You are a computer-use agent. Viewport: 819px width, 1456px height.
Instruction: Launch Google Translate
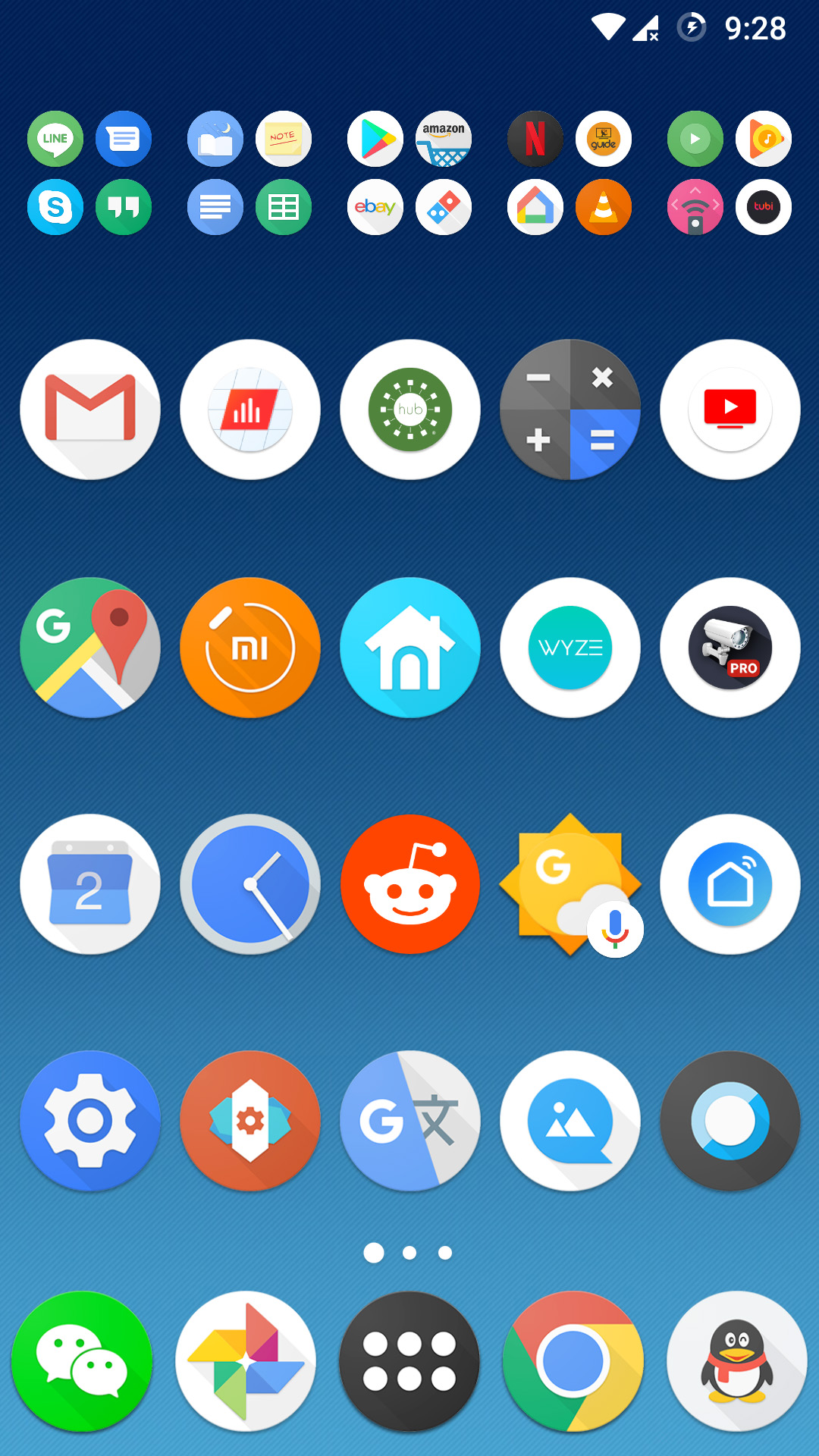click(410, 1121)
